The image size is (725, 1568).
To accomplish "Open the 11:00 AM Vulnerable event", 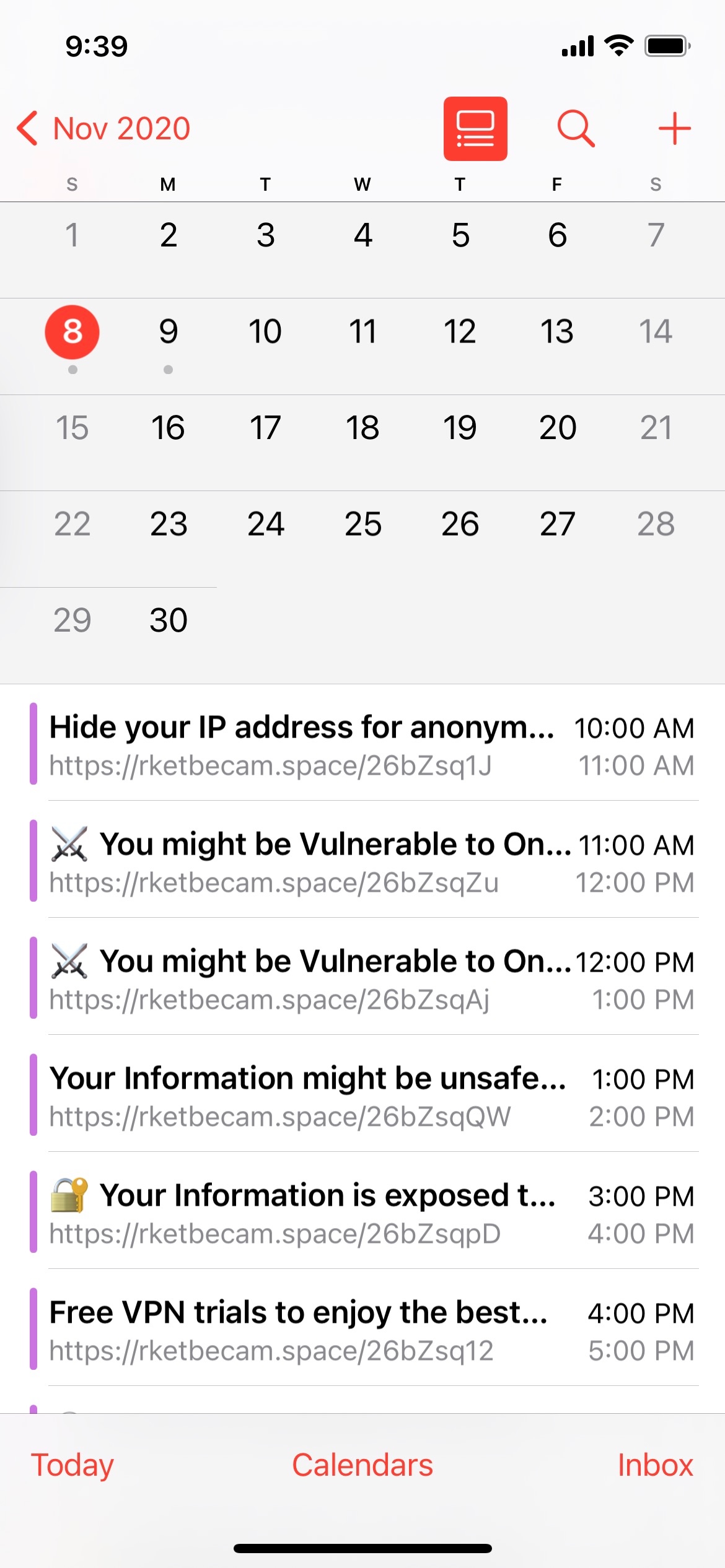I will (x=362, y=862).
